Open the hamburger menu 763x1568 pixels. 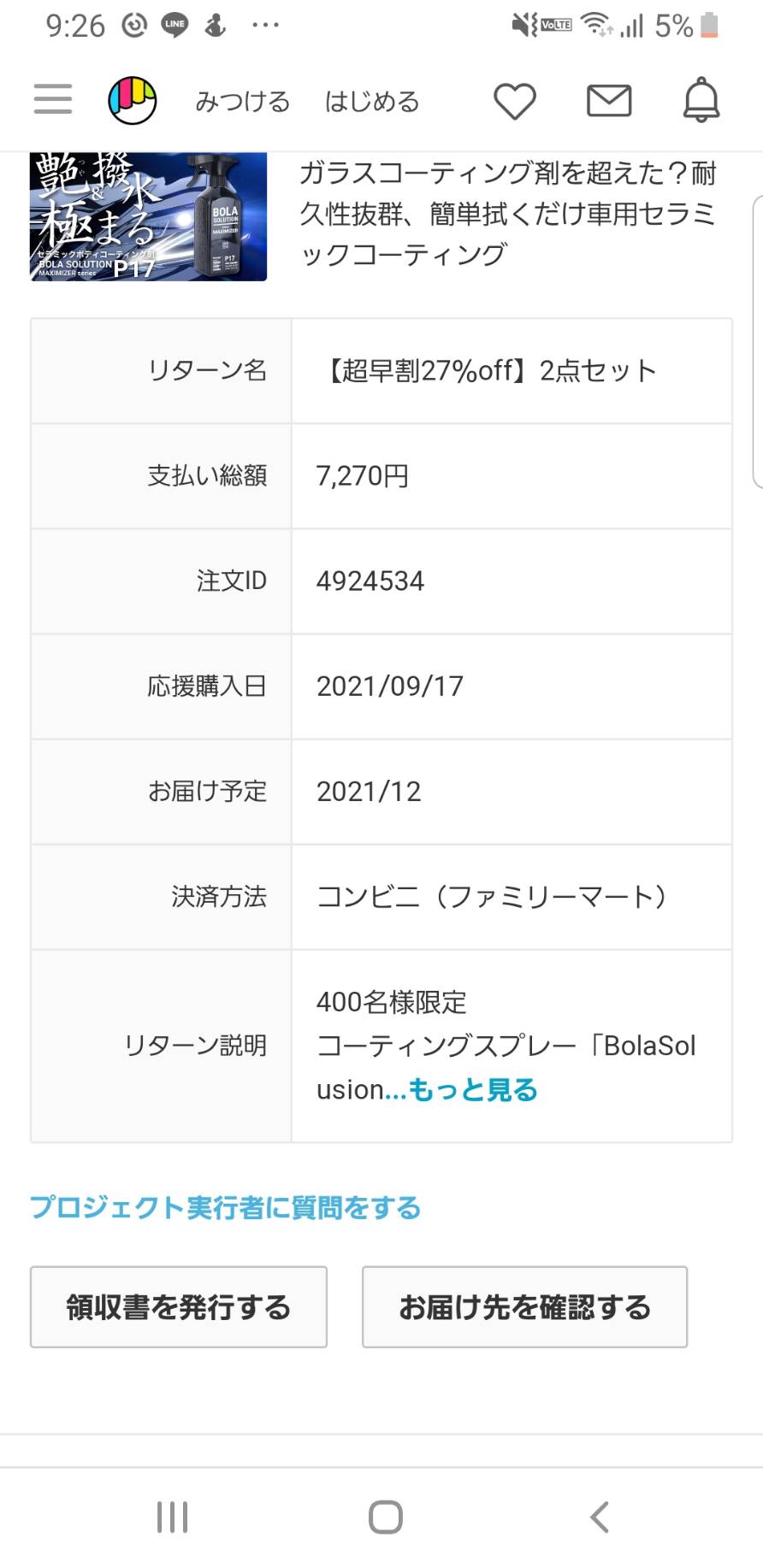53,99
